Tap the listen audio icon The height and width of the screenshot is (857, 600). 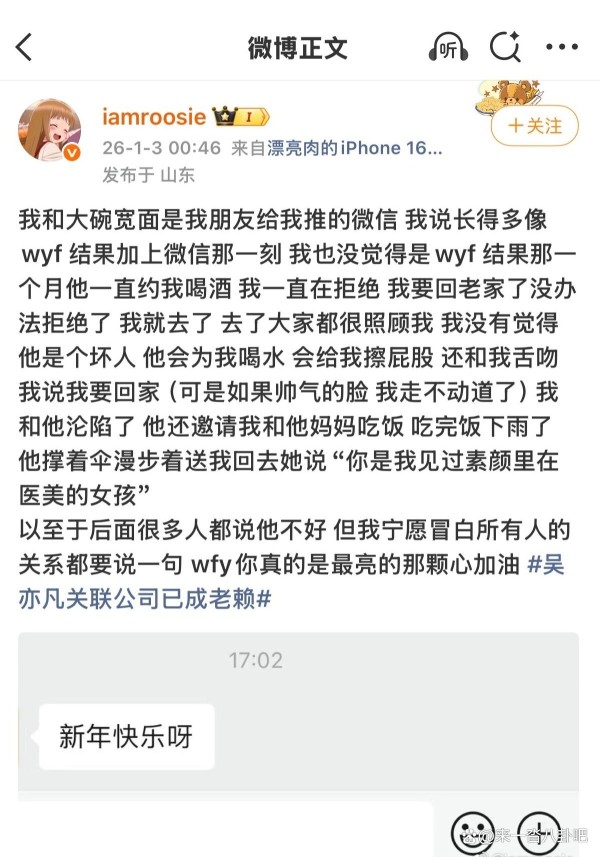tap(448, 47)
